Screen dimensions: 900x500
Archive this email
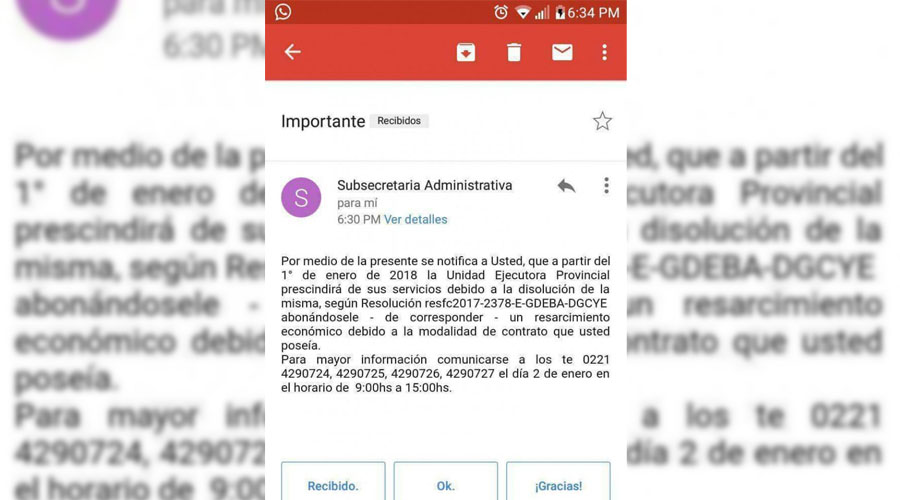(466, 52)
